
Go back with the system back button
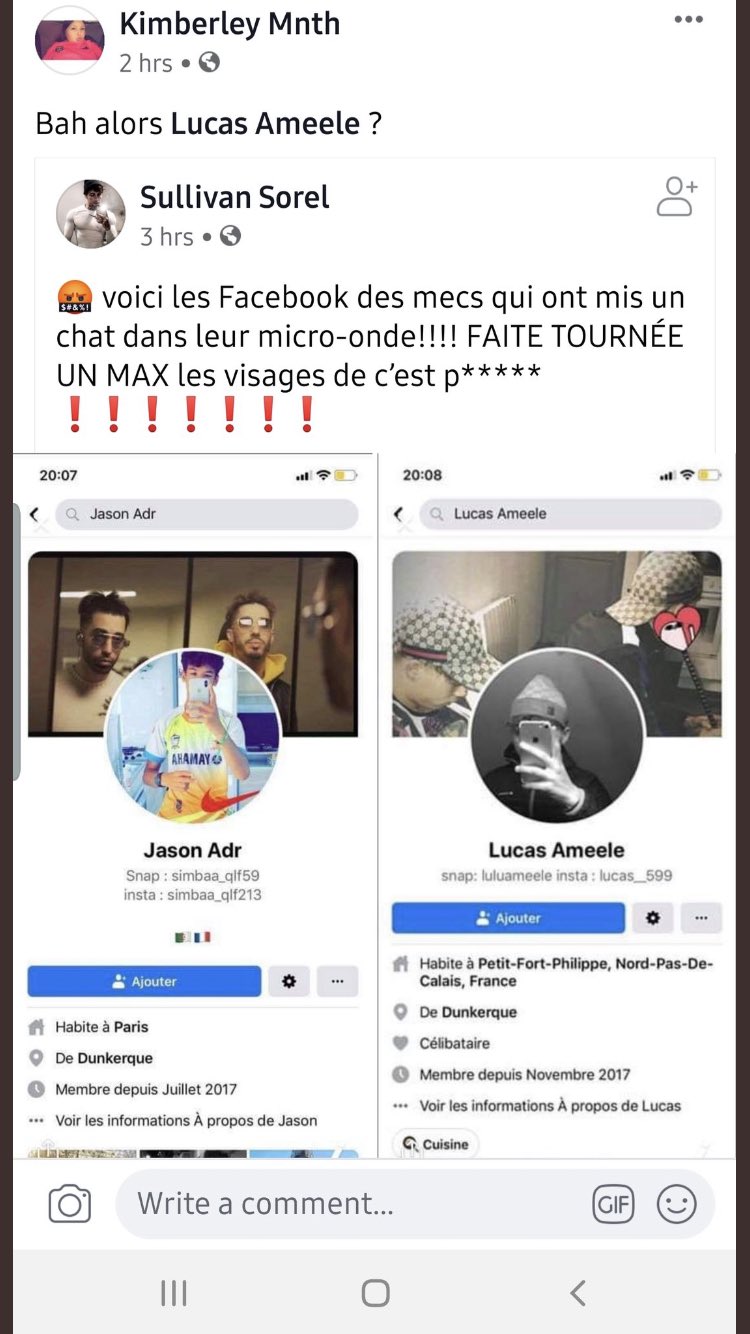578,1293
